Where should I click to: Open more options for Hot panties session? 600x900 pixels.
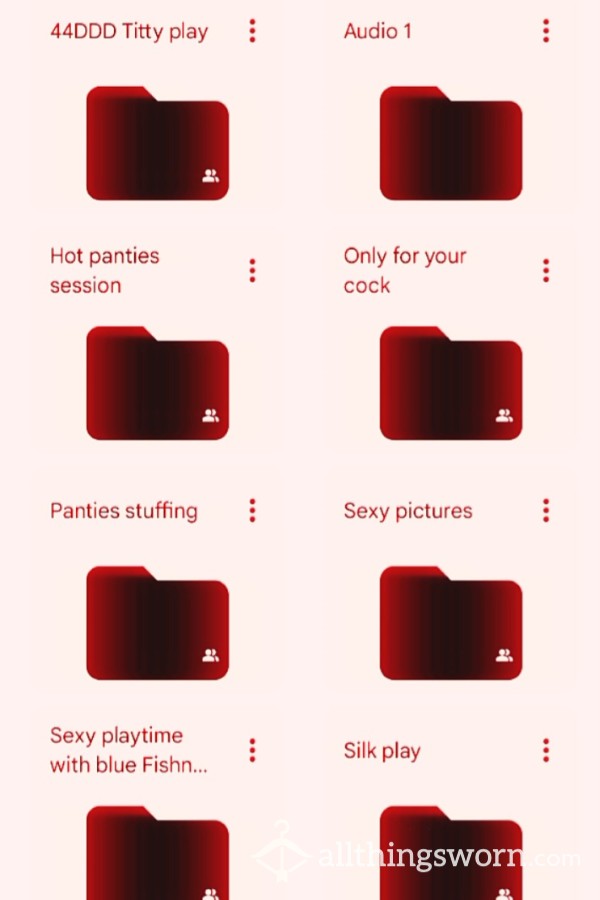252,271
